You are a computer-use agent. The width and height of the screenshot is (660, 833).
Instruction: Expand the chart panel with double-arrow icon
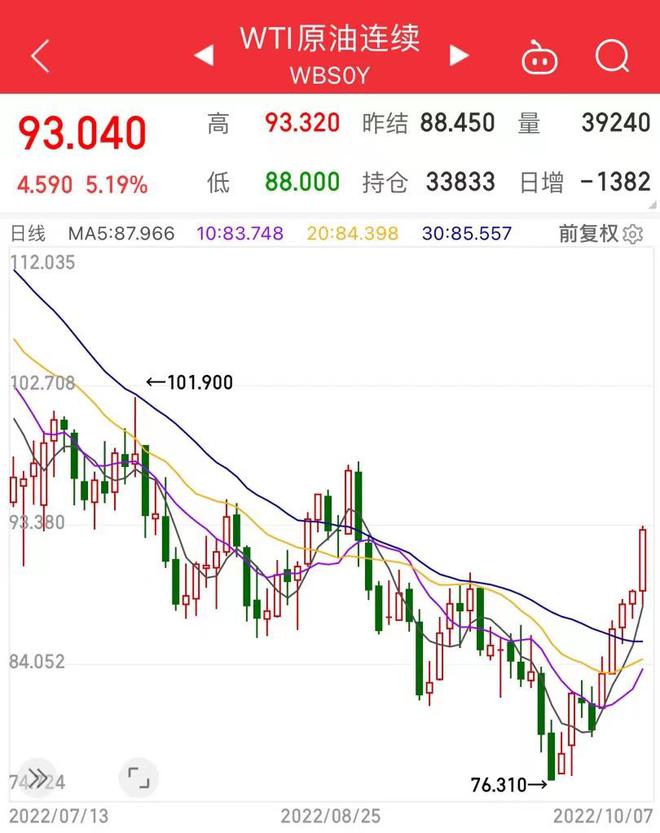[38, 777]
